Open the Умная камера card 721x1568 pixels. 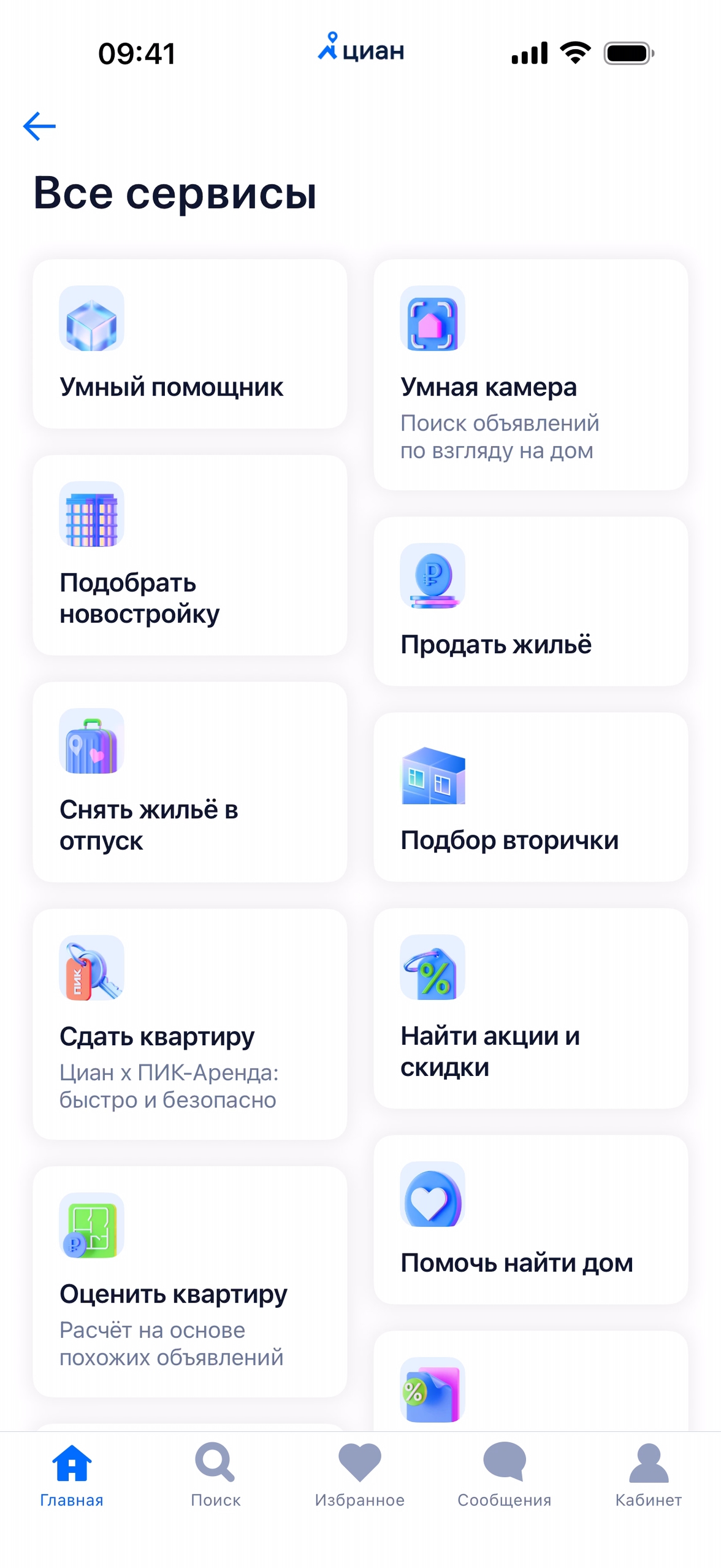[x=530, y=374]
